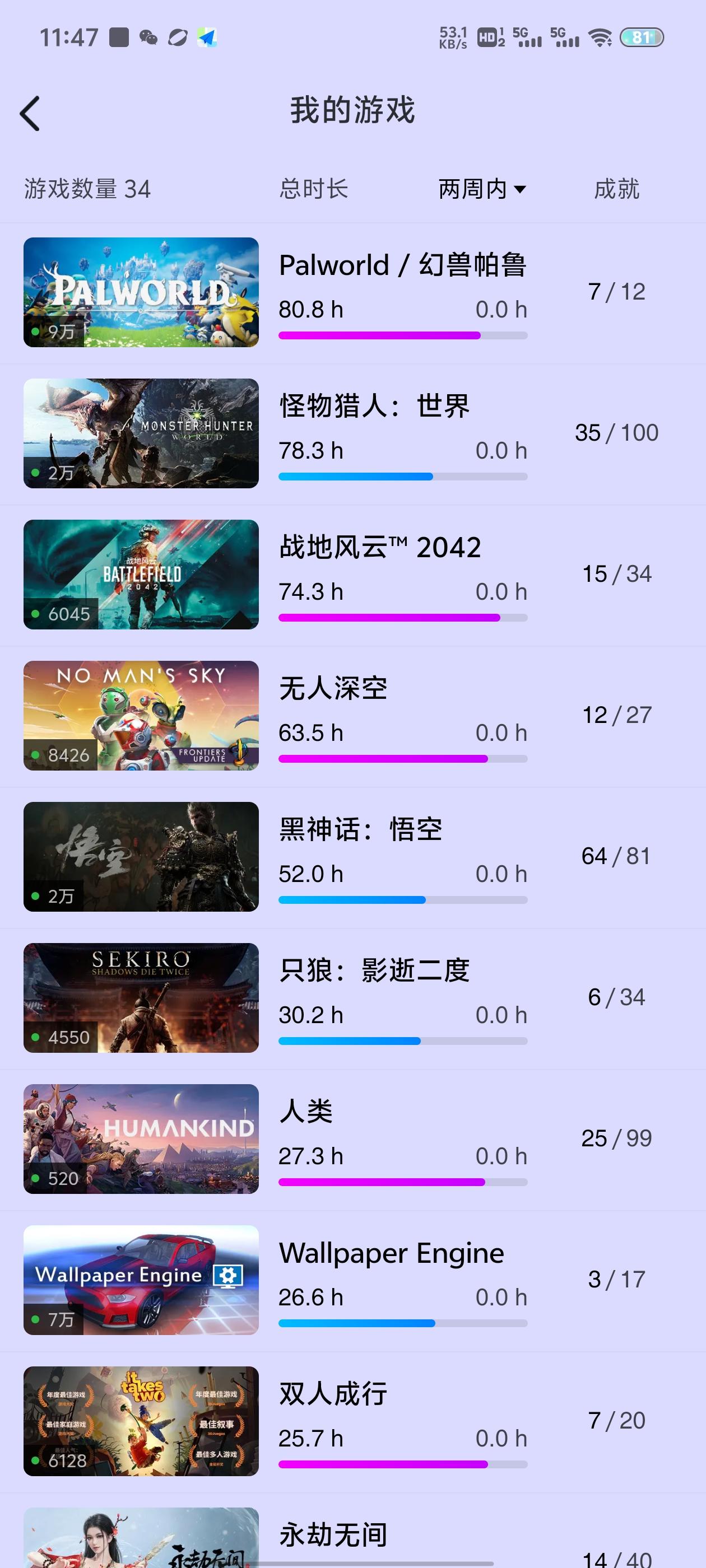Go back from 我的游戏 page
This screenshot has width=706, height=1568.
(30, 114)
